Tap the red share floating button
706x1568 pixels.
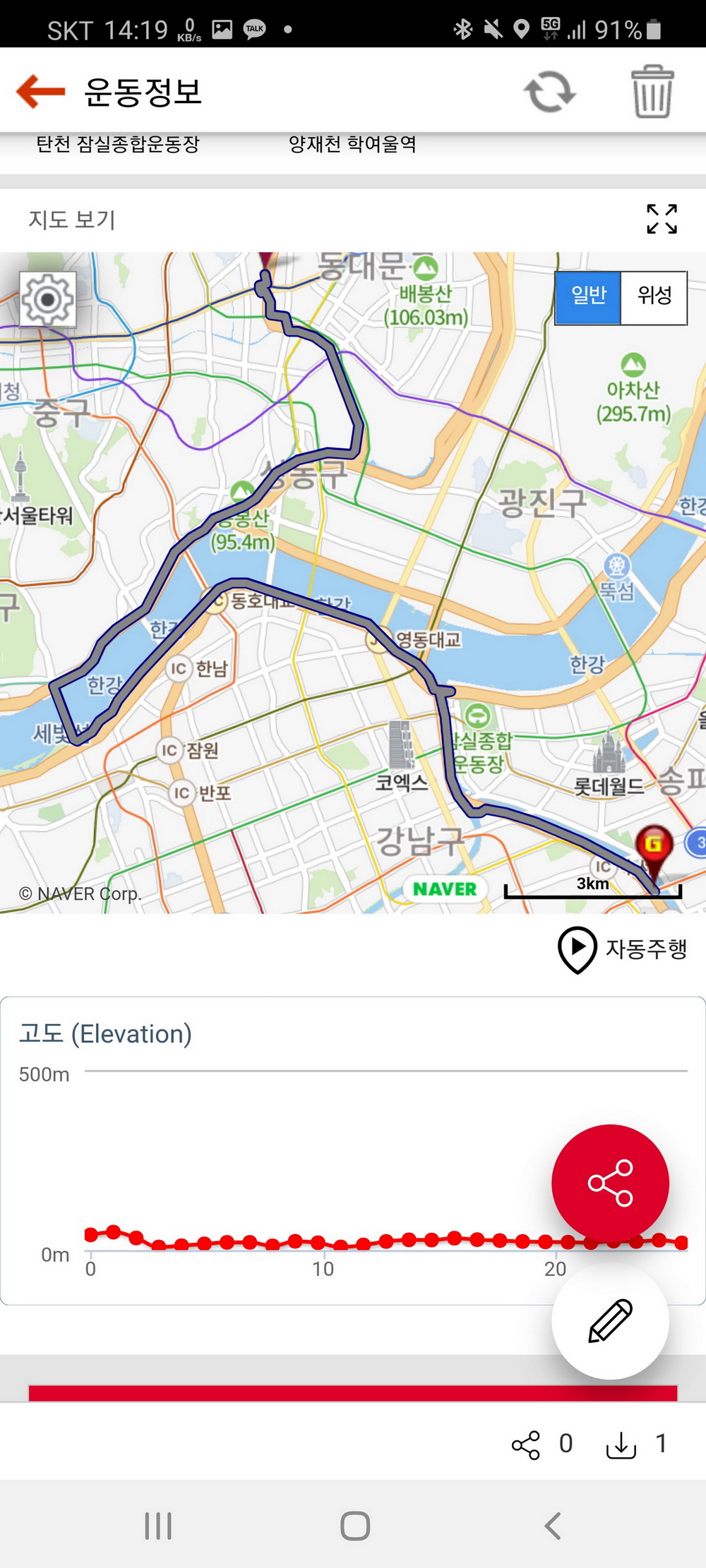(x=610, y=1183)
